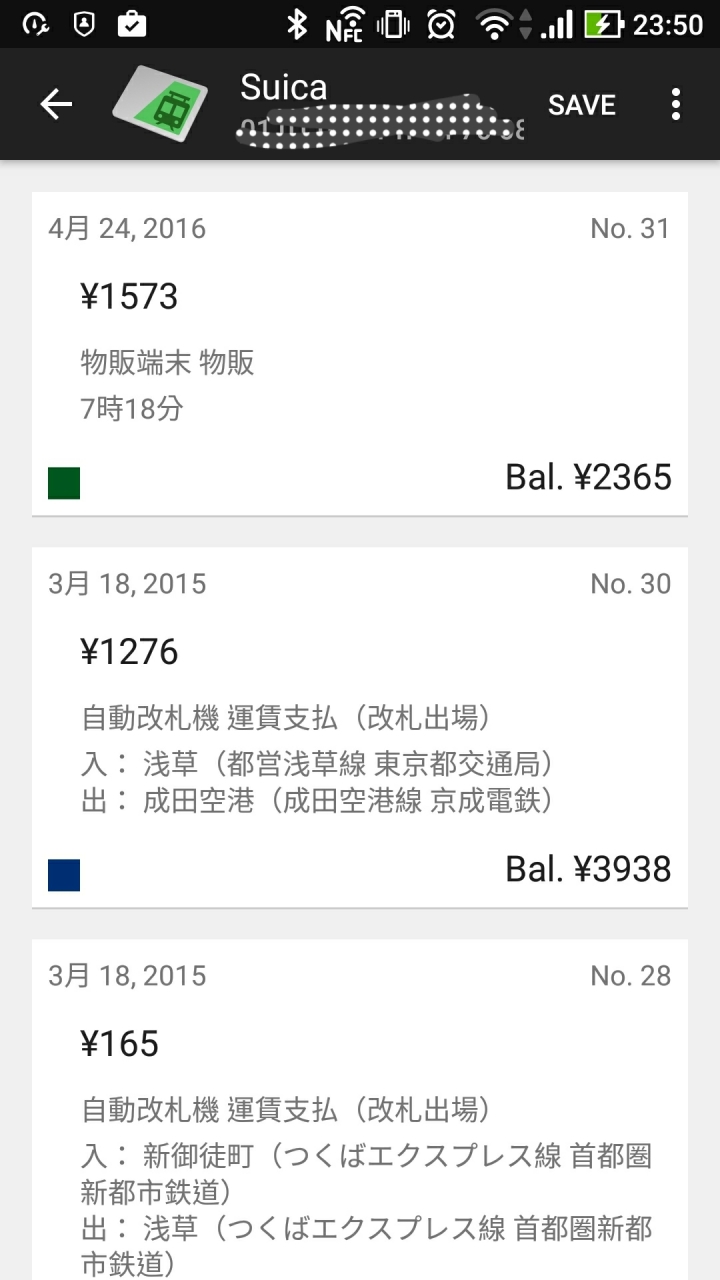The height and width of the screenshot is (1280, 720).
Task: Tap SAVE to store card data
Action: (581, 105)
